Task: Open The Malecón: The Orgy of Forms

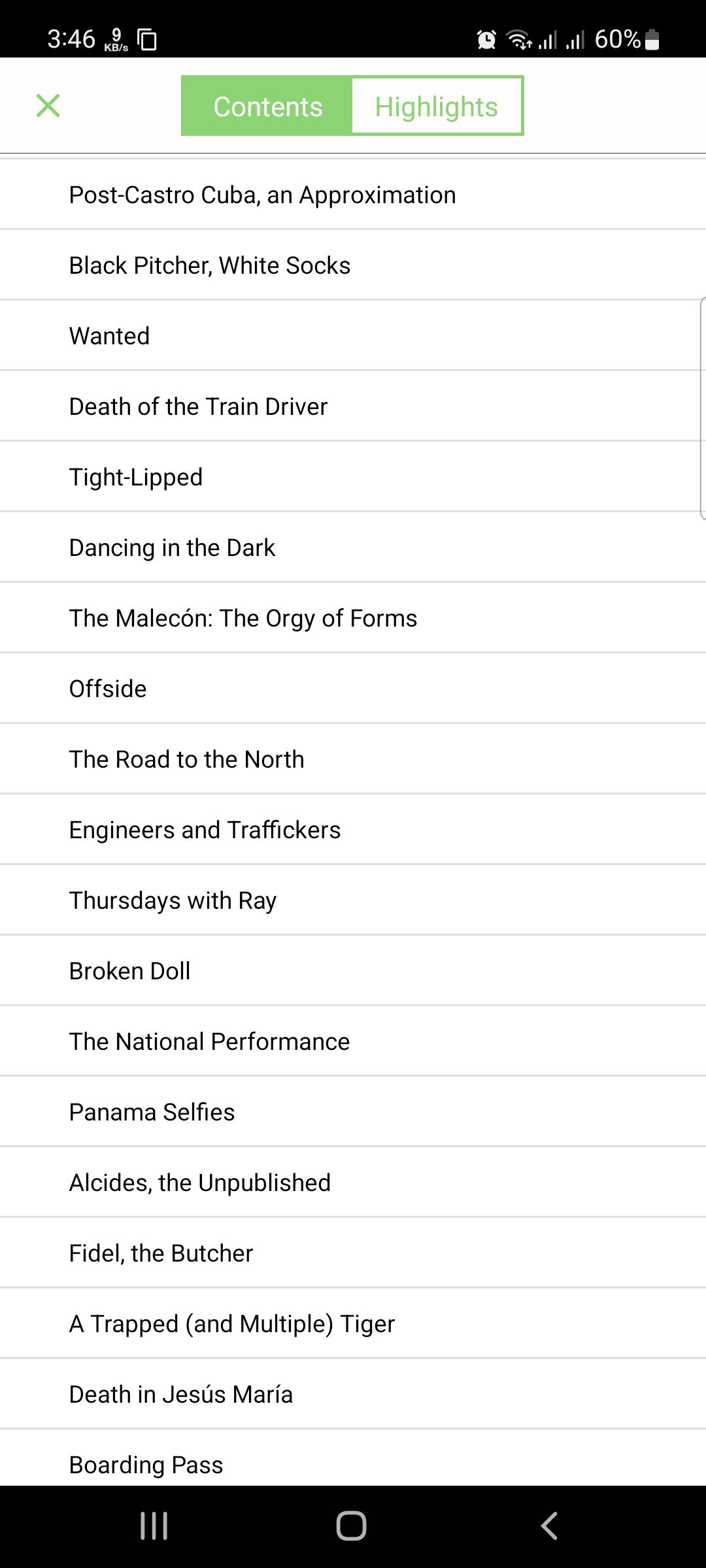Action: (x=353, y=618)
